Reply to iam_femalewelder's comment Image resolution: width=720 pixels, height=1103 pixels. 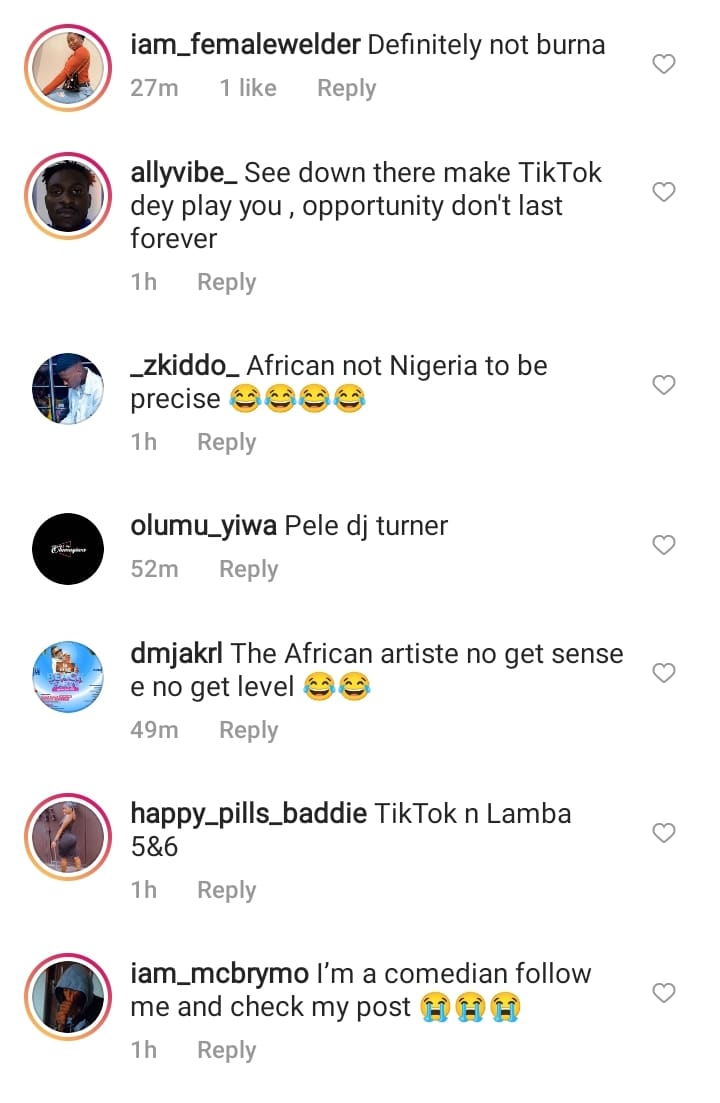346,89
